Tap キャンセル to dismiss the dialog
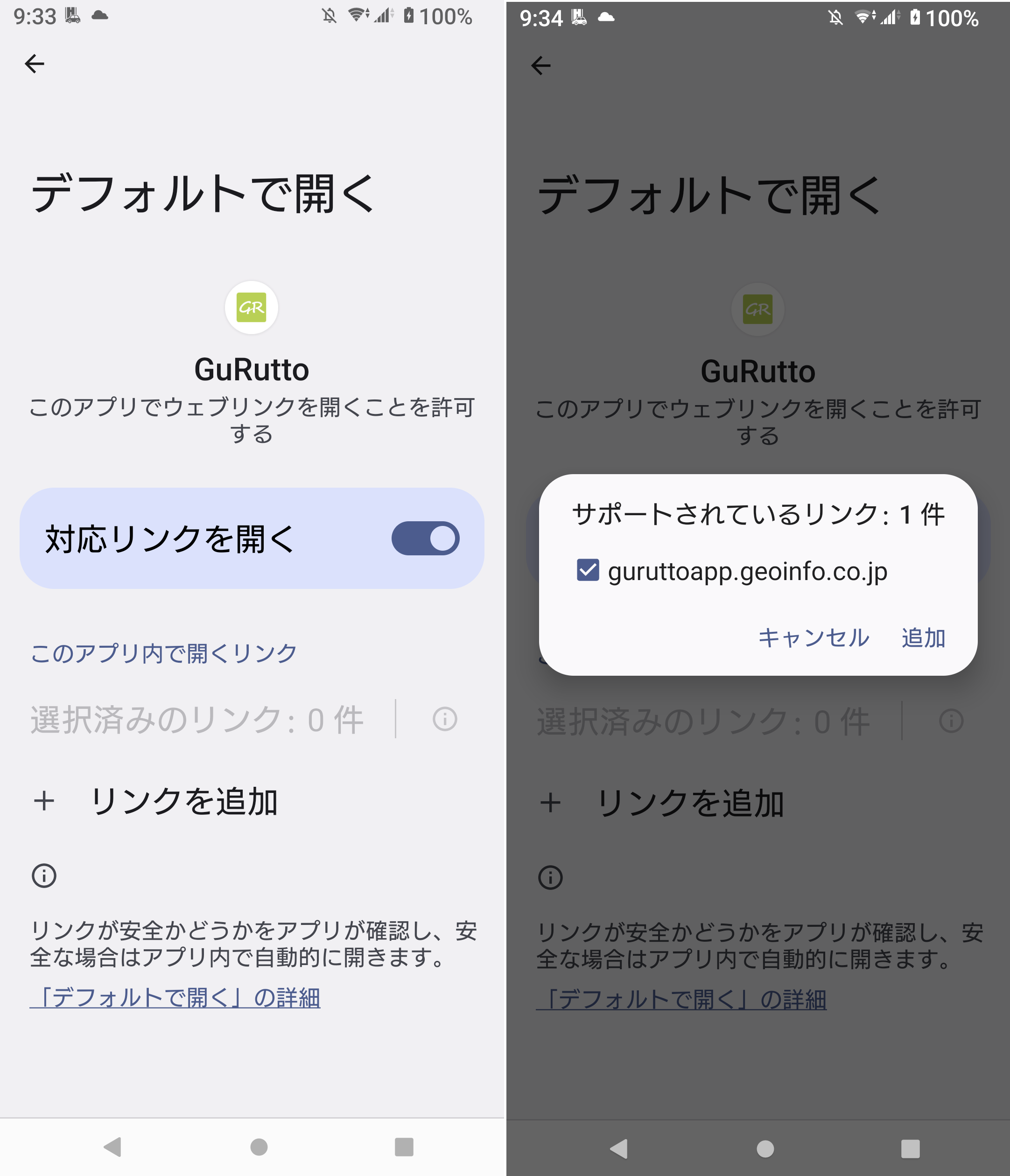Screen dimensions: 1010x1176 click(x=814, y=638)
